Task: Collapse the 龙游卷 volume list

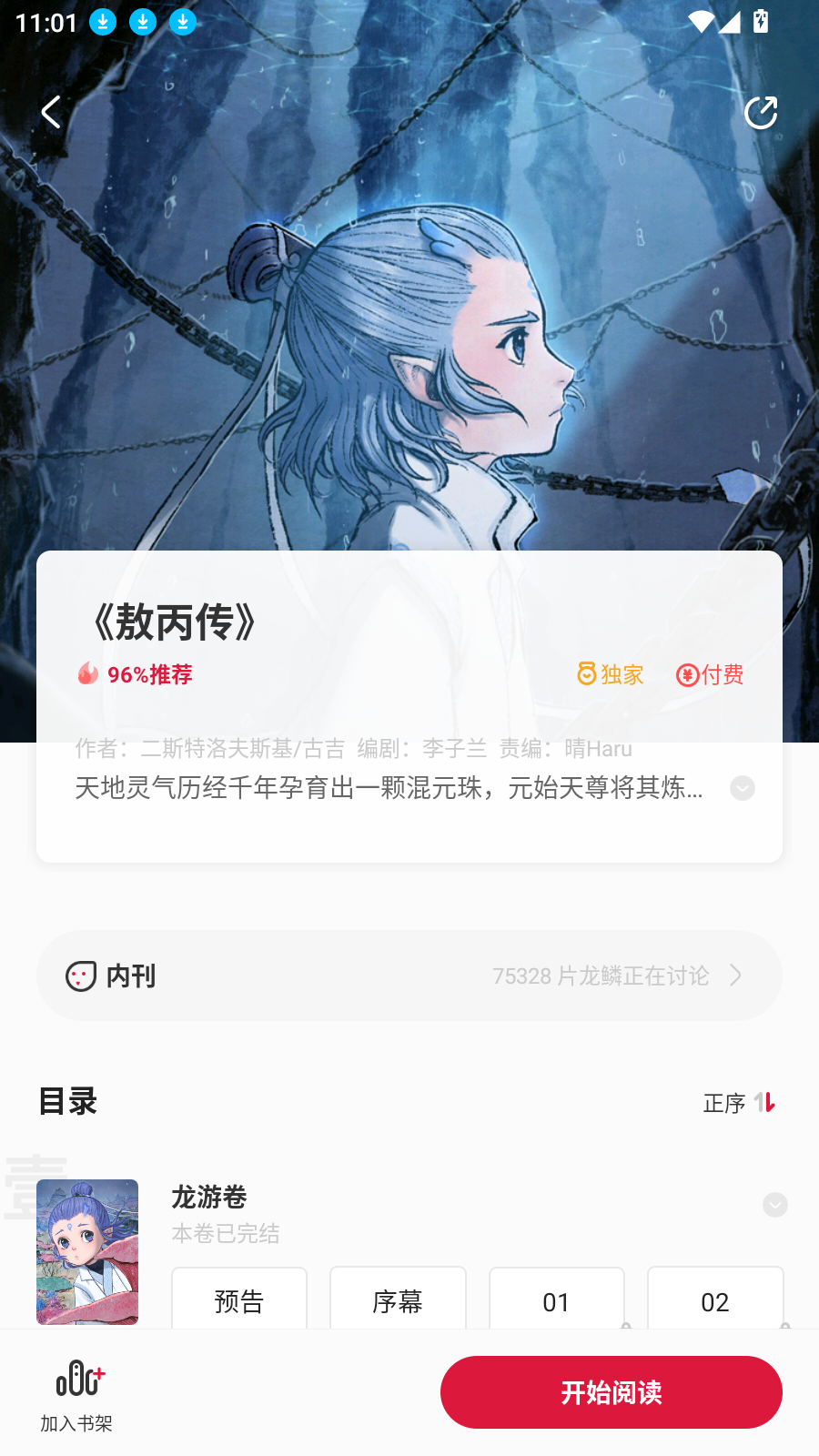Action: 774,1205
